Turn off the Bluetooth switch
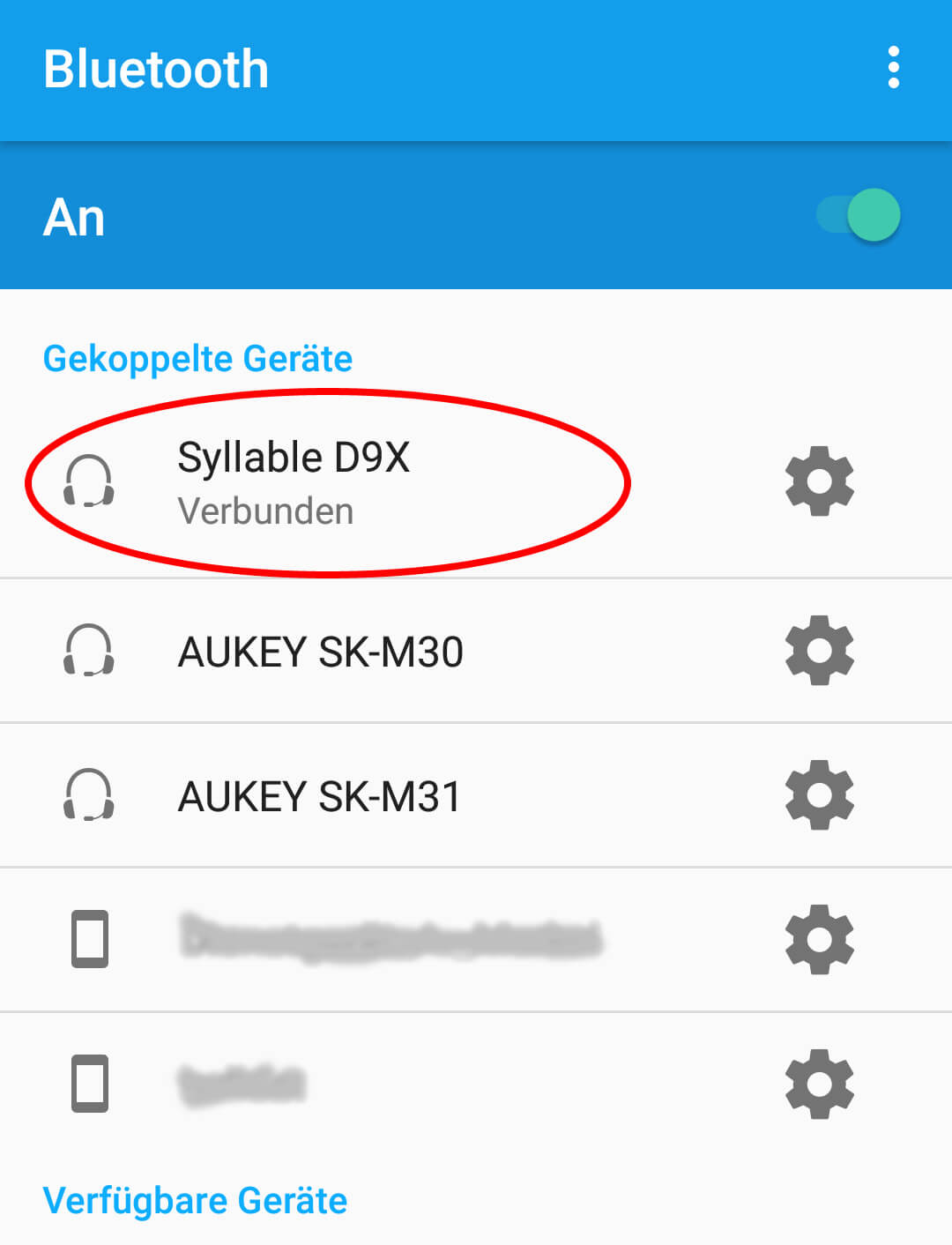 click(x=859, y=215)
